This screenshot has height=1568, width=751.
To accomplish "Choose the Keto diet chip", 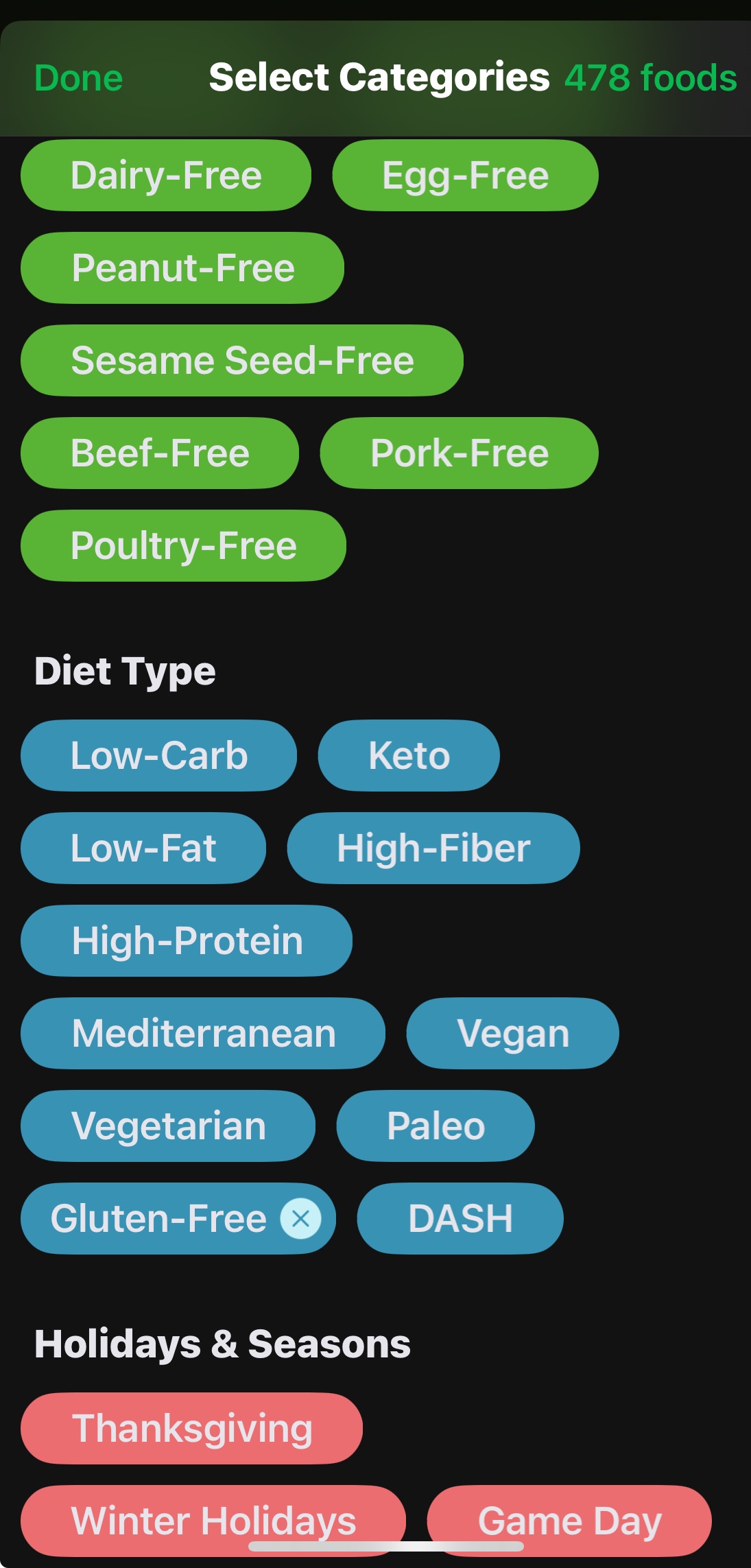I will [x=409, y=756].
